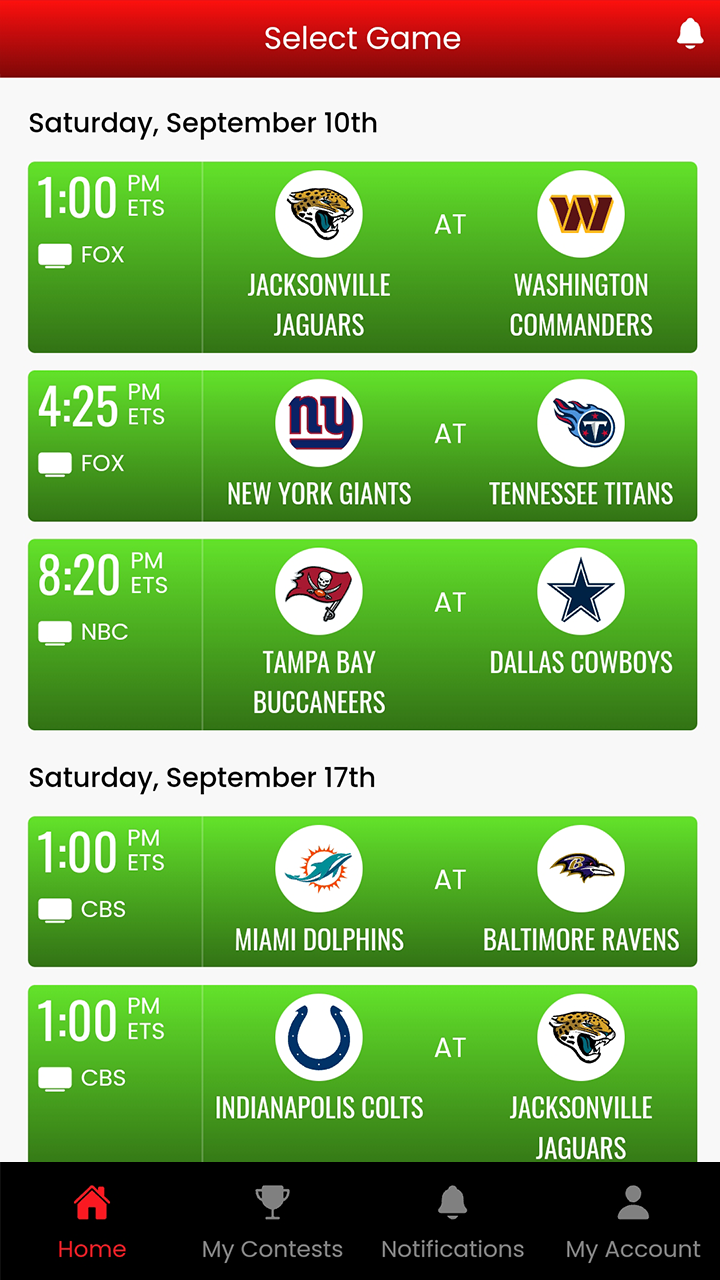Screen dimensions: 720x1280
Task: Open the notifications bell in header
Action: click(690, 35)
